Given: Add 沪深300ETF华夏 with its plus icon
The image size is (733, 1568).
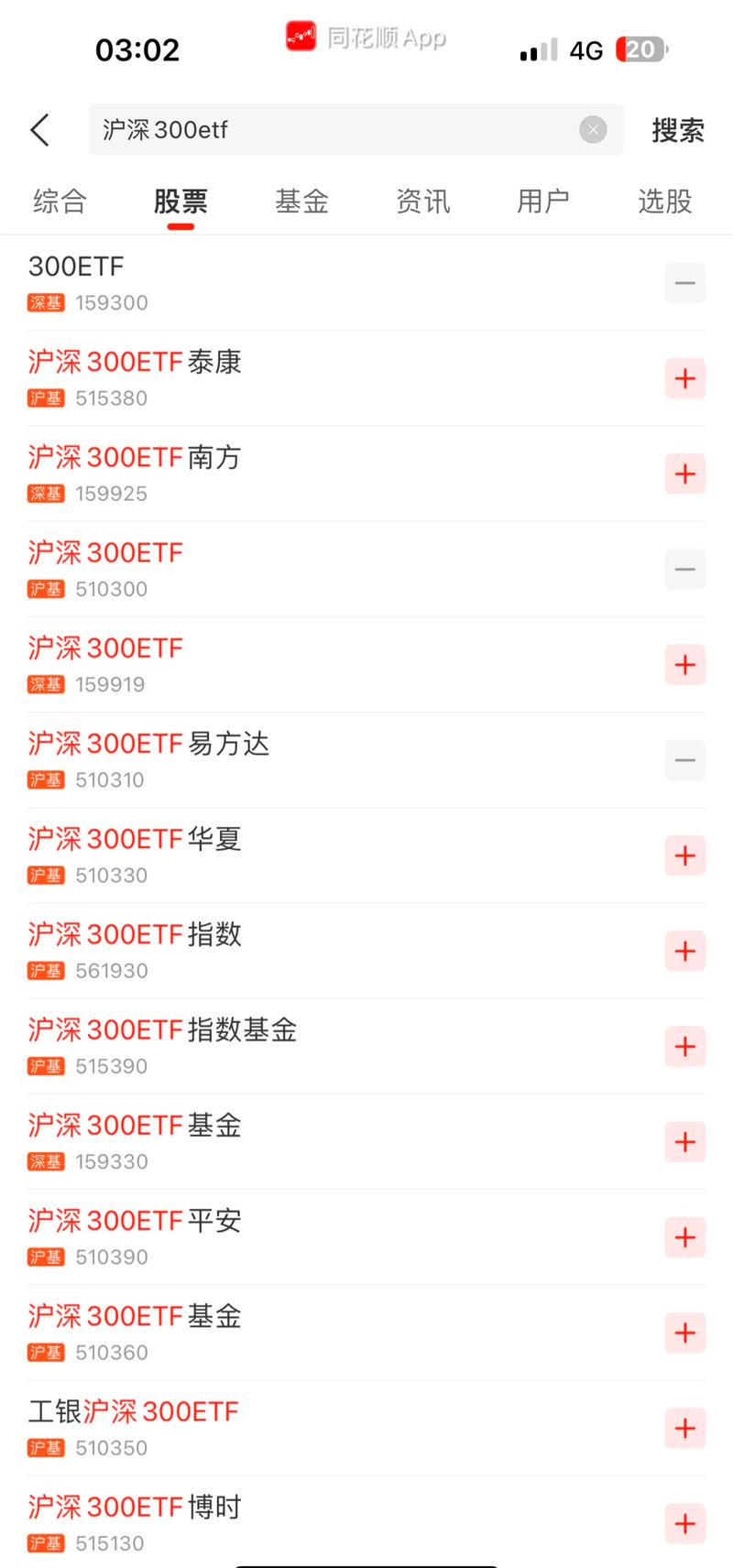Looking at the screenshot, I should 684,855.
